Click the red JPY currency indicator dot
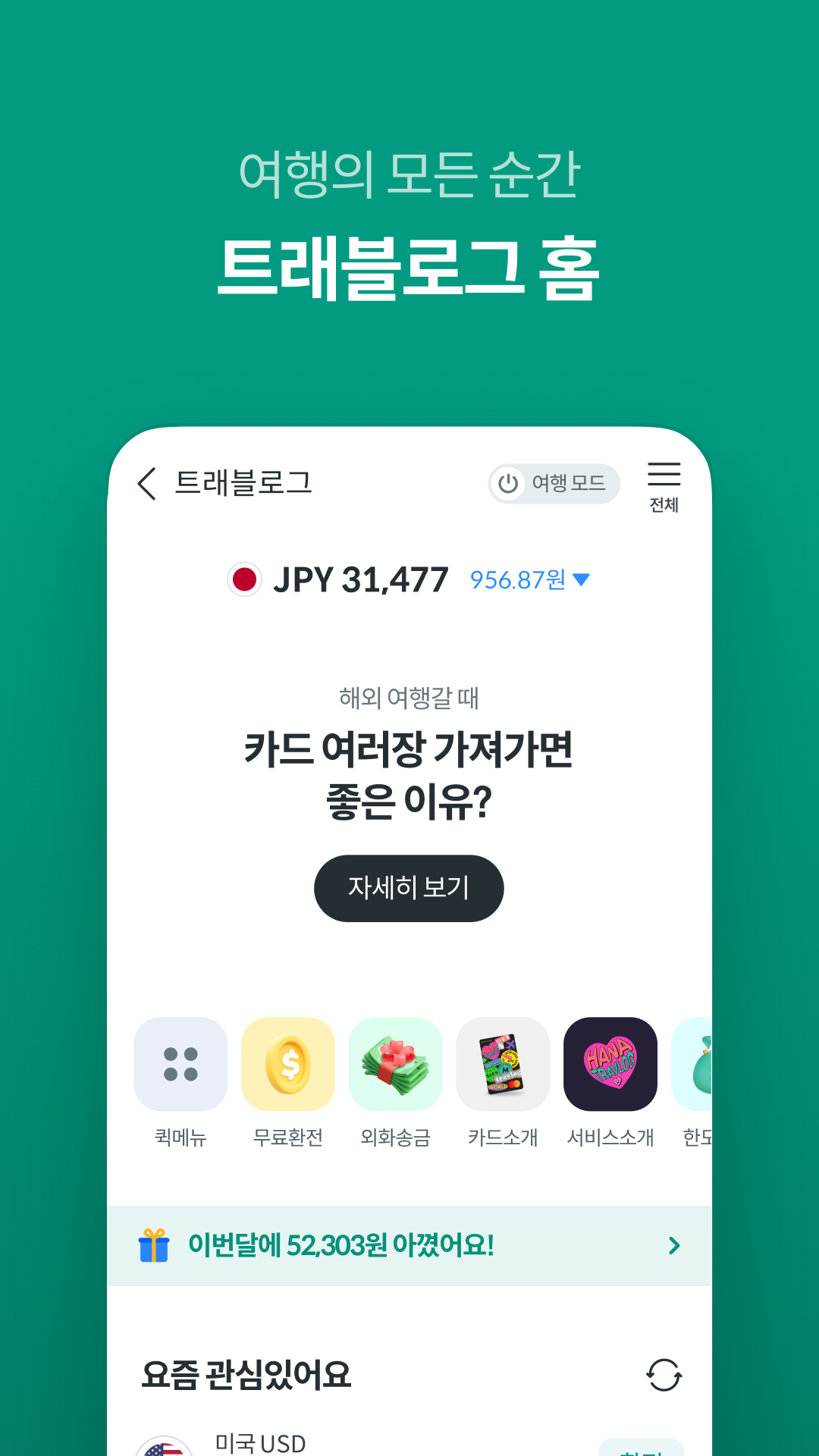 [x=244, y=579]
